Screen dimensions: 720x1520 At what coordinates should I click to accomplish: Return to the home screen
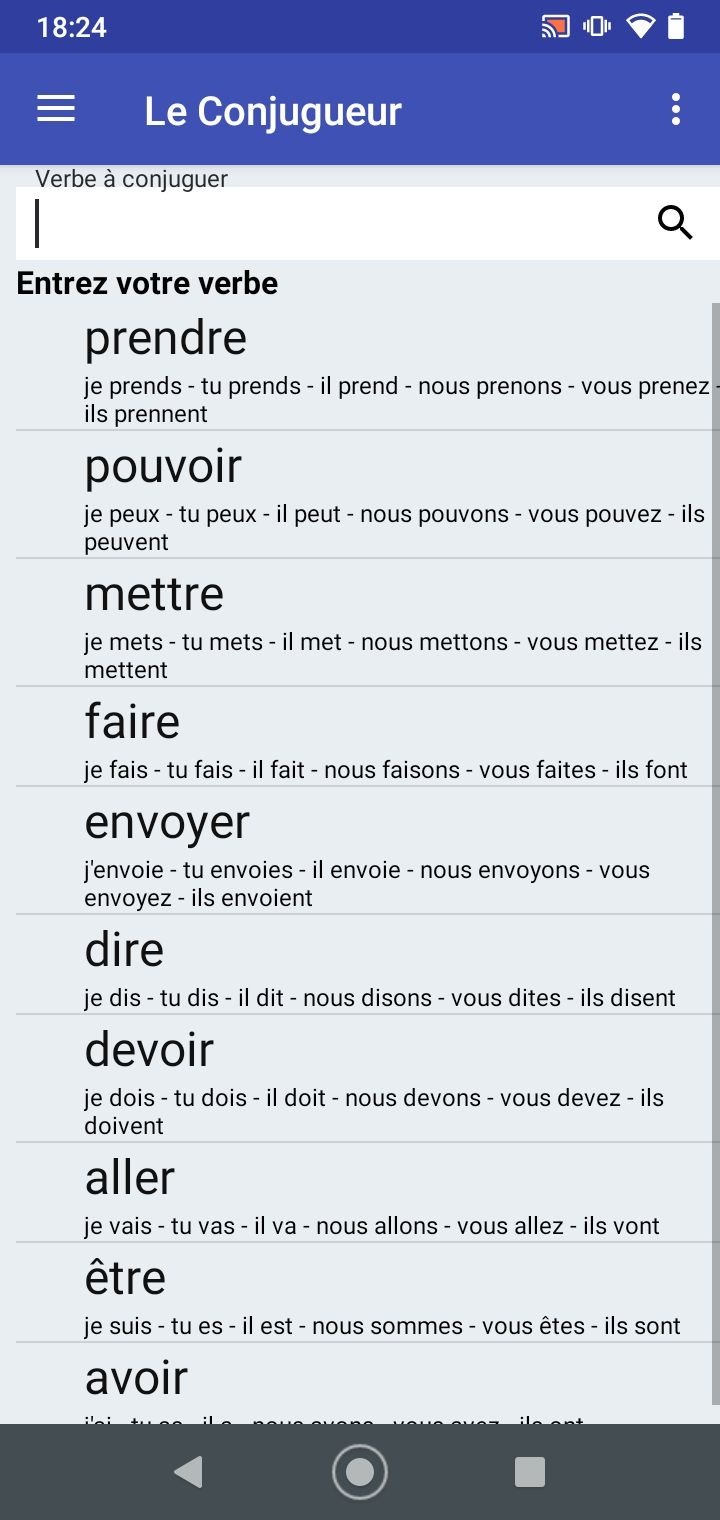[x=360, y=1471]
